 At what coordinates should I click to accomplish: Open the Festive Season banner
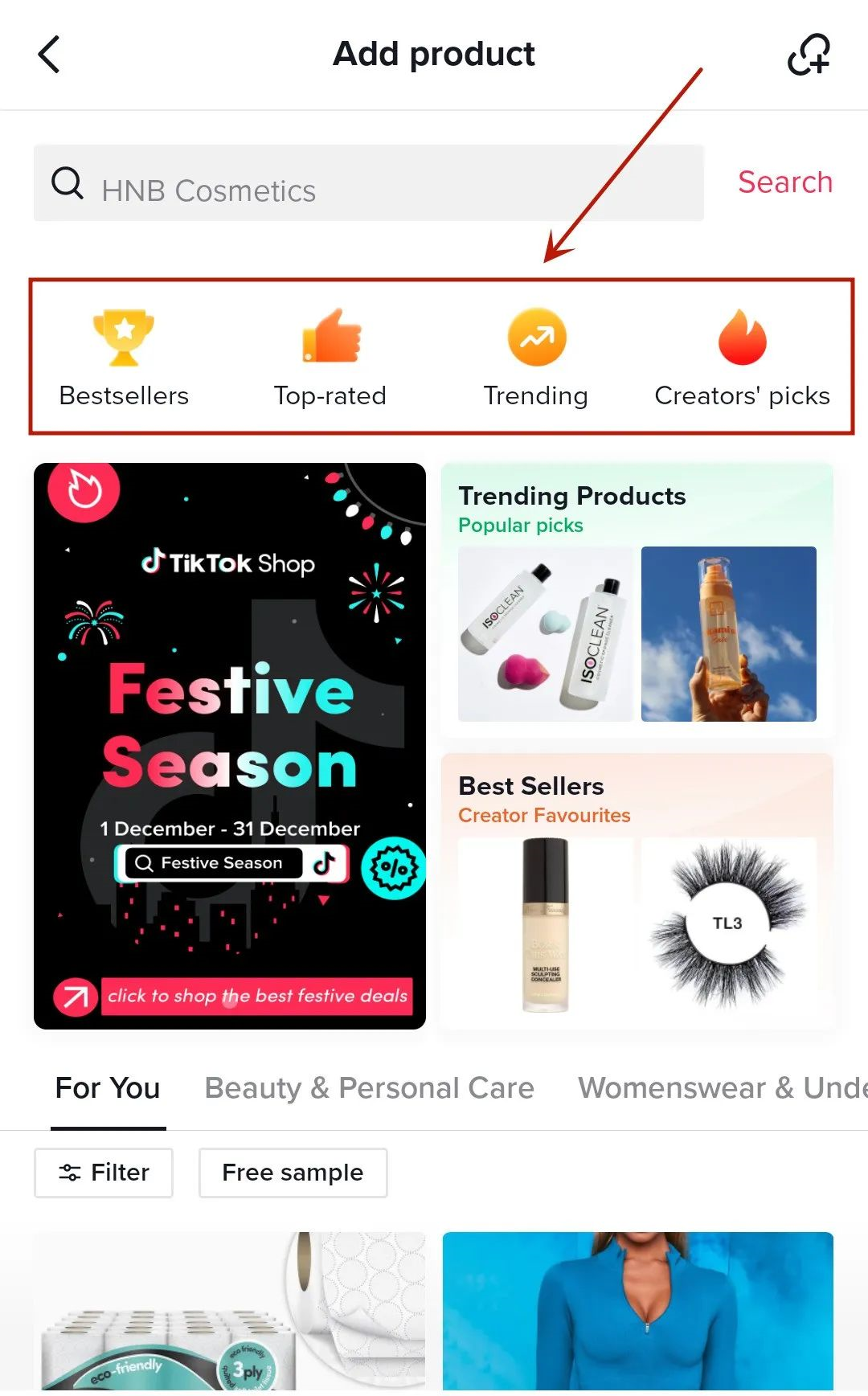point(230,746)
